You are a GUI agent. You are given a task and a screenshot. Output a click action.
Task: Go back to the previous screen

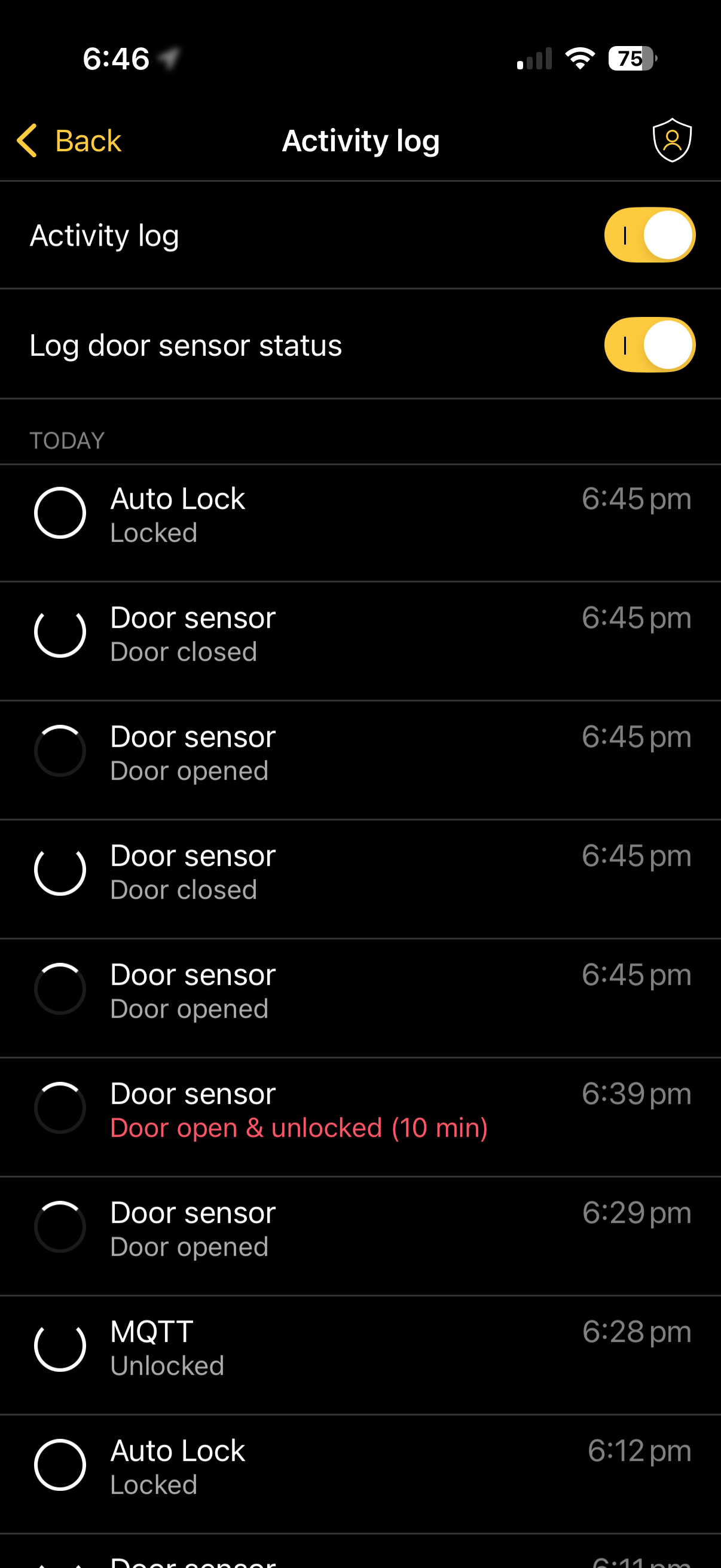pyautogui.click(x=69, y=141)
